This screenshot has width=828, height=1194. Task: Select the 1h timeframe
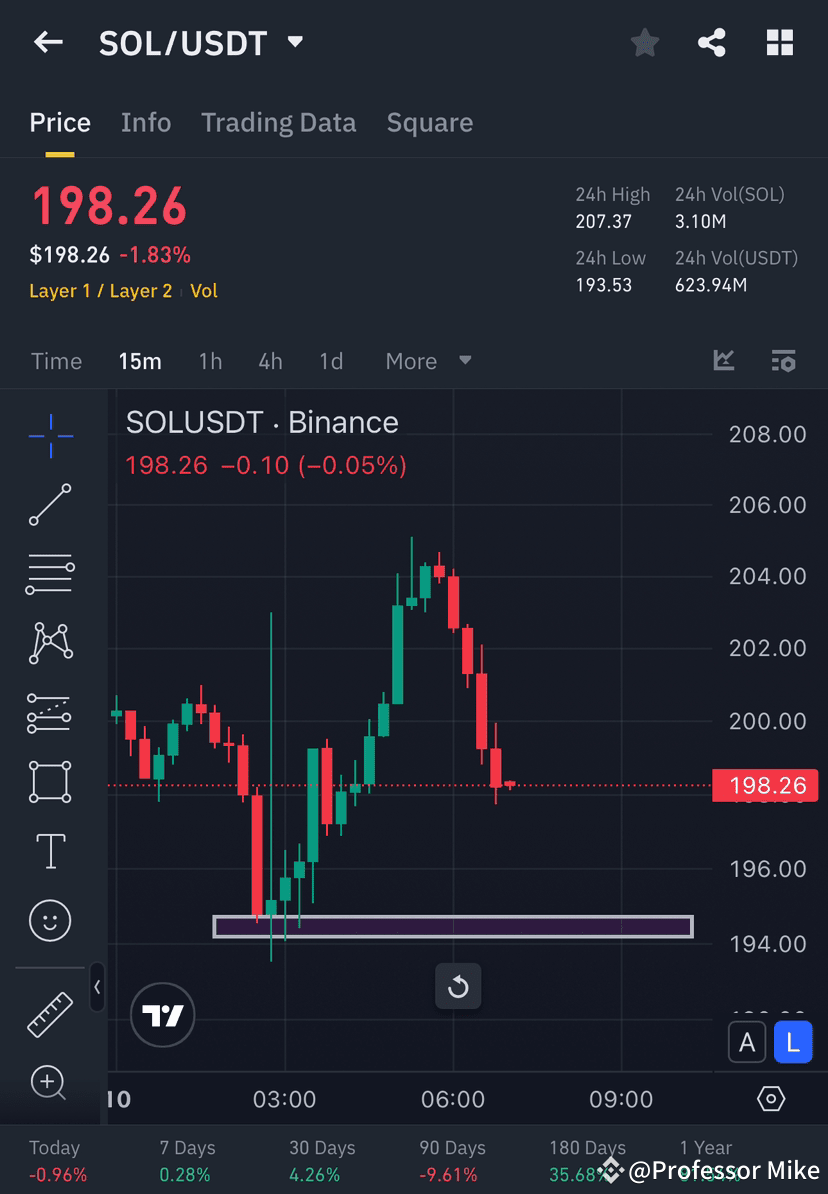210,361
